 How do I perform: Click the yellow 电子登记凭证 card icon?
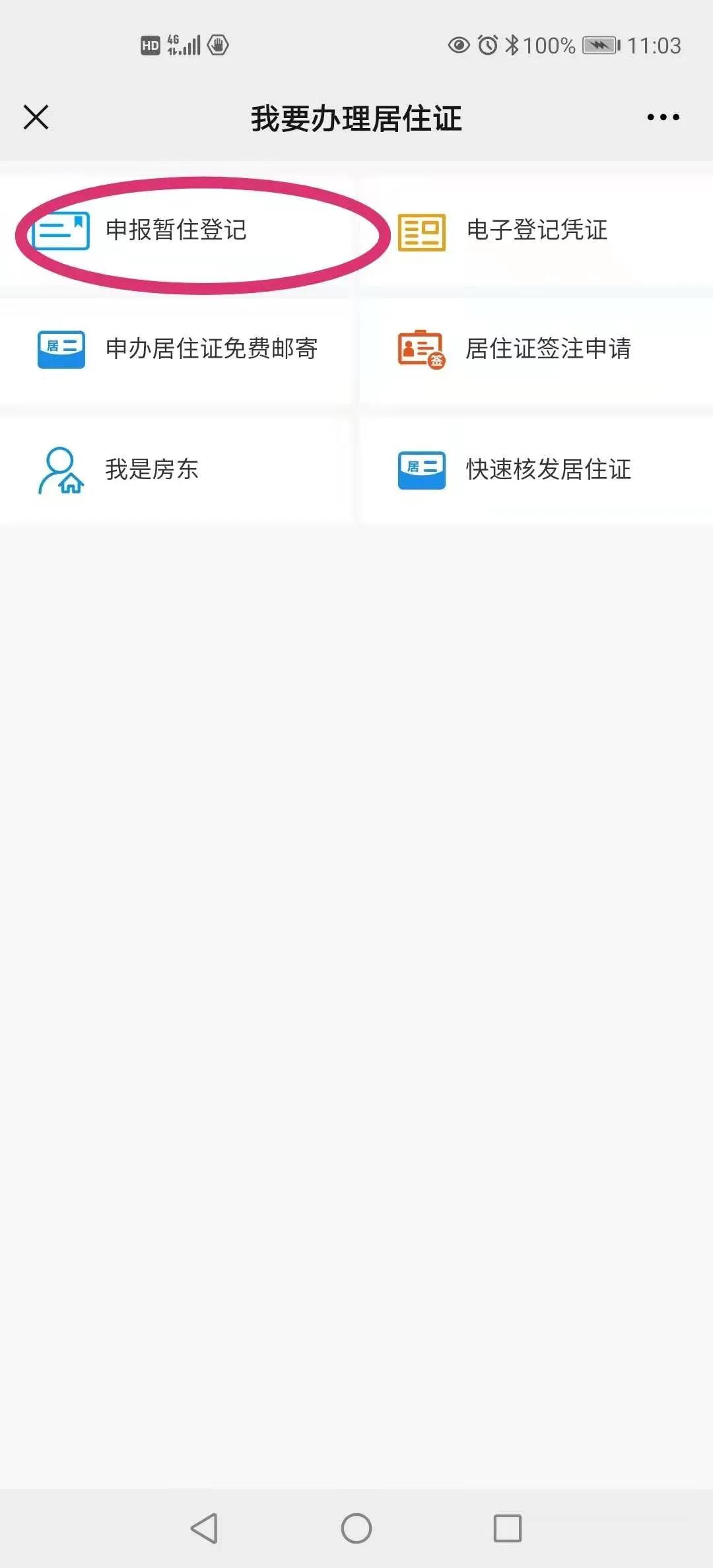(x=423, y=232)
